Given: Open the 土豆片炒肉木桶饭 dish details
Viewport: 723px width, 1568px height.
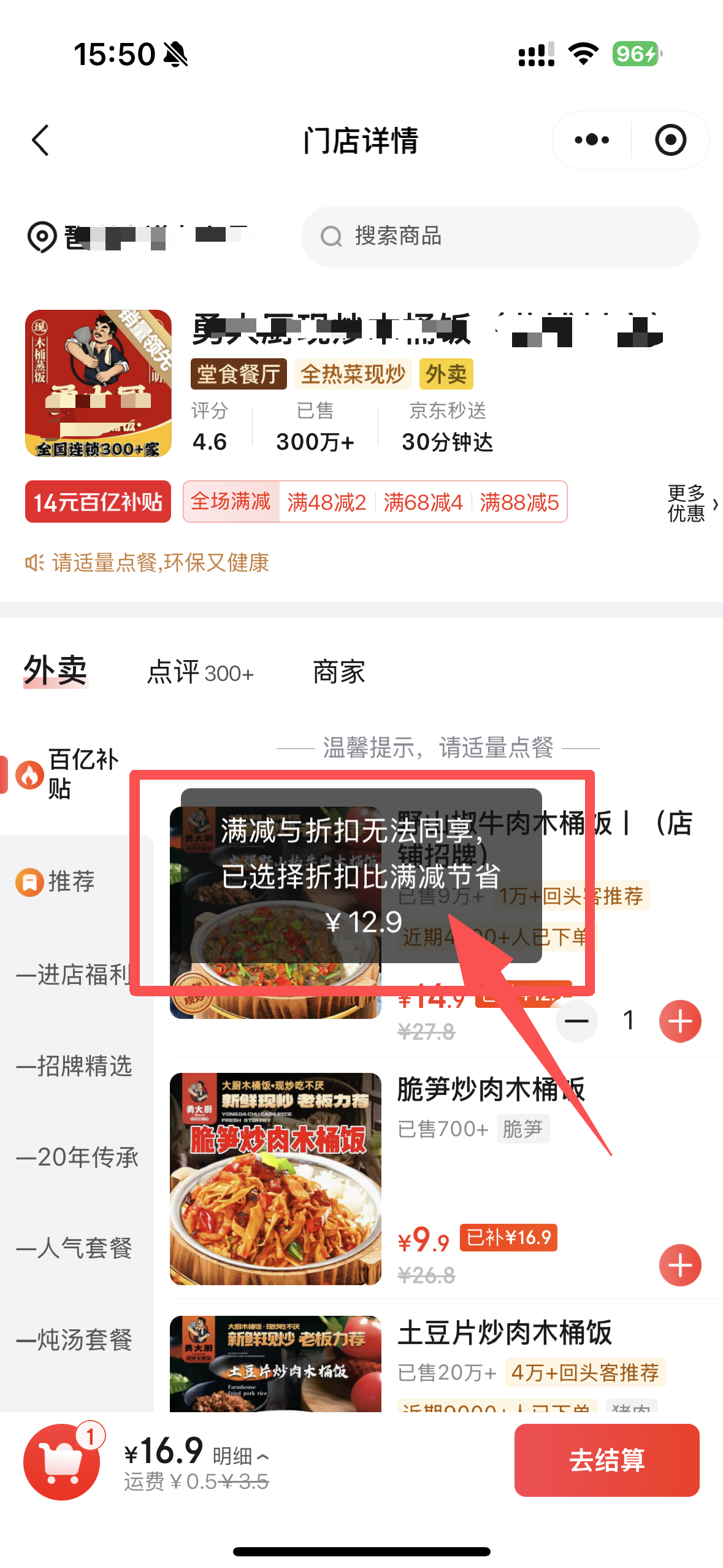Looking at the screenshot, I should coord(504,1334).
